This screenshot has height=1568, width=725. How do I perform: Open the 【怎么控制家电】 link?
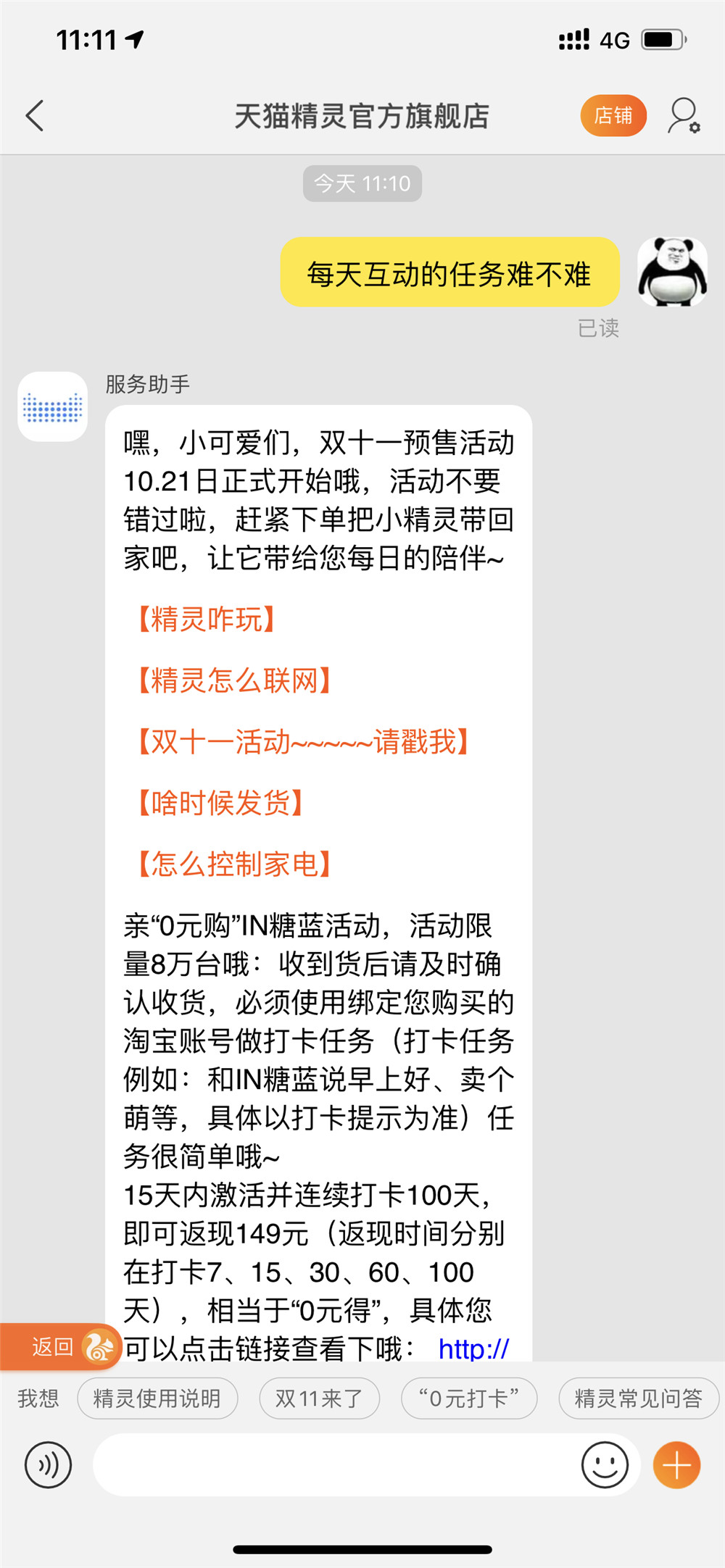click(x=233, y=864)
